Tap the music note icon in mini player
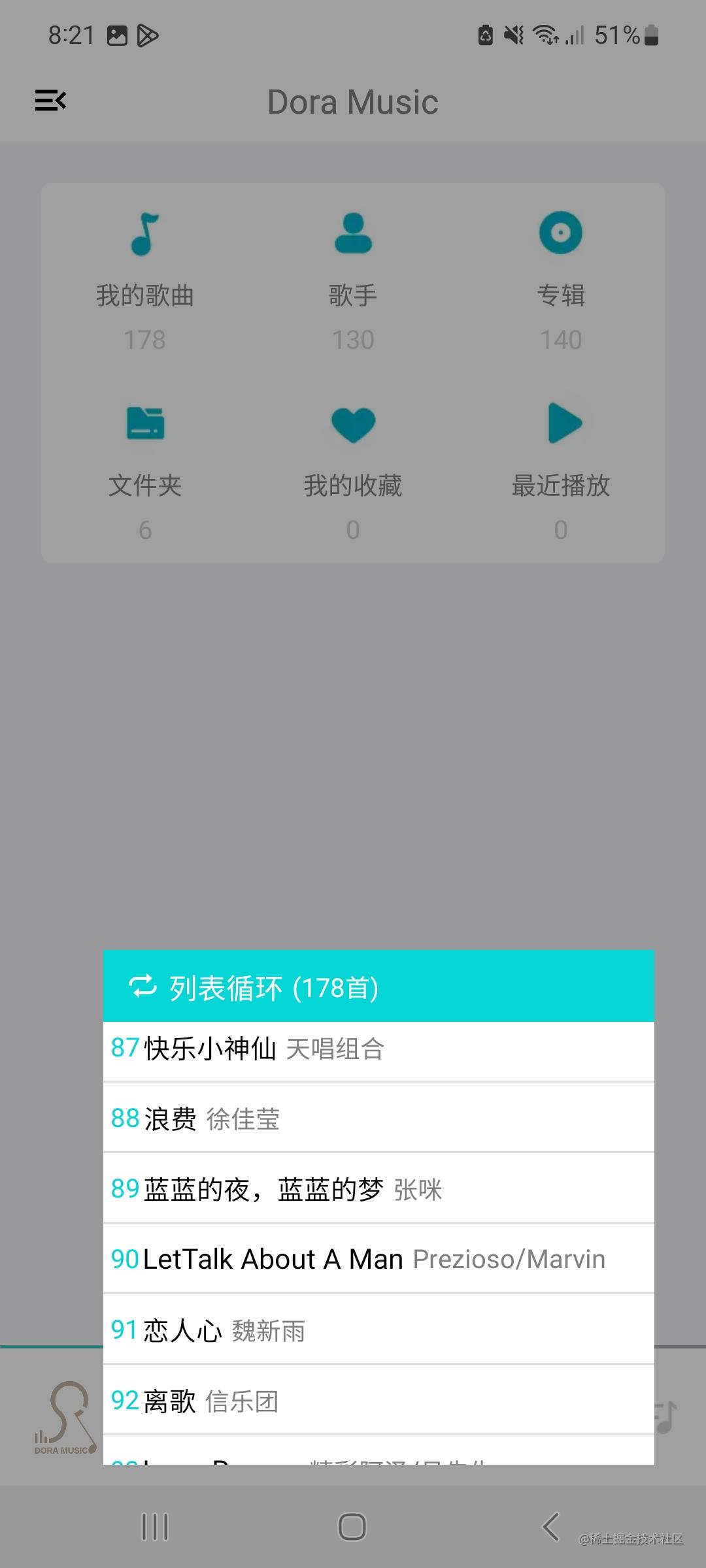Screen dimensions: 706x1568 [665, 1418]
